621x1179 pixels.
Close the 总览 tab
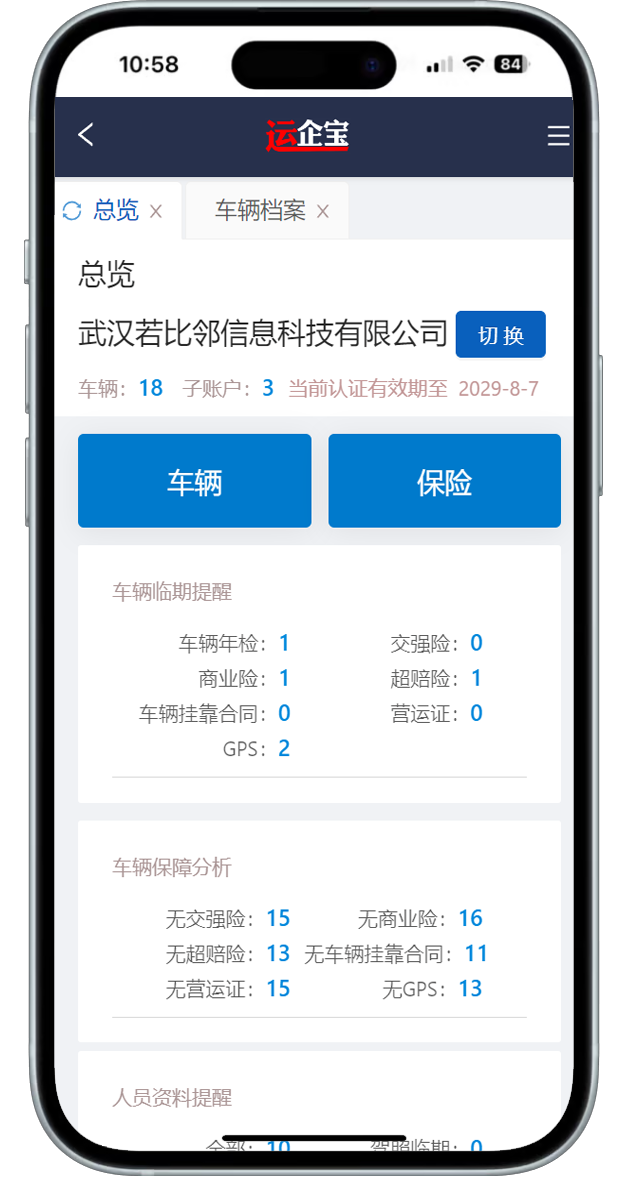[x=156, y=211]
